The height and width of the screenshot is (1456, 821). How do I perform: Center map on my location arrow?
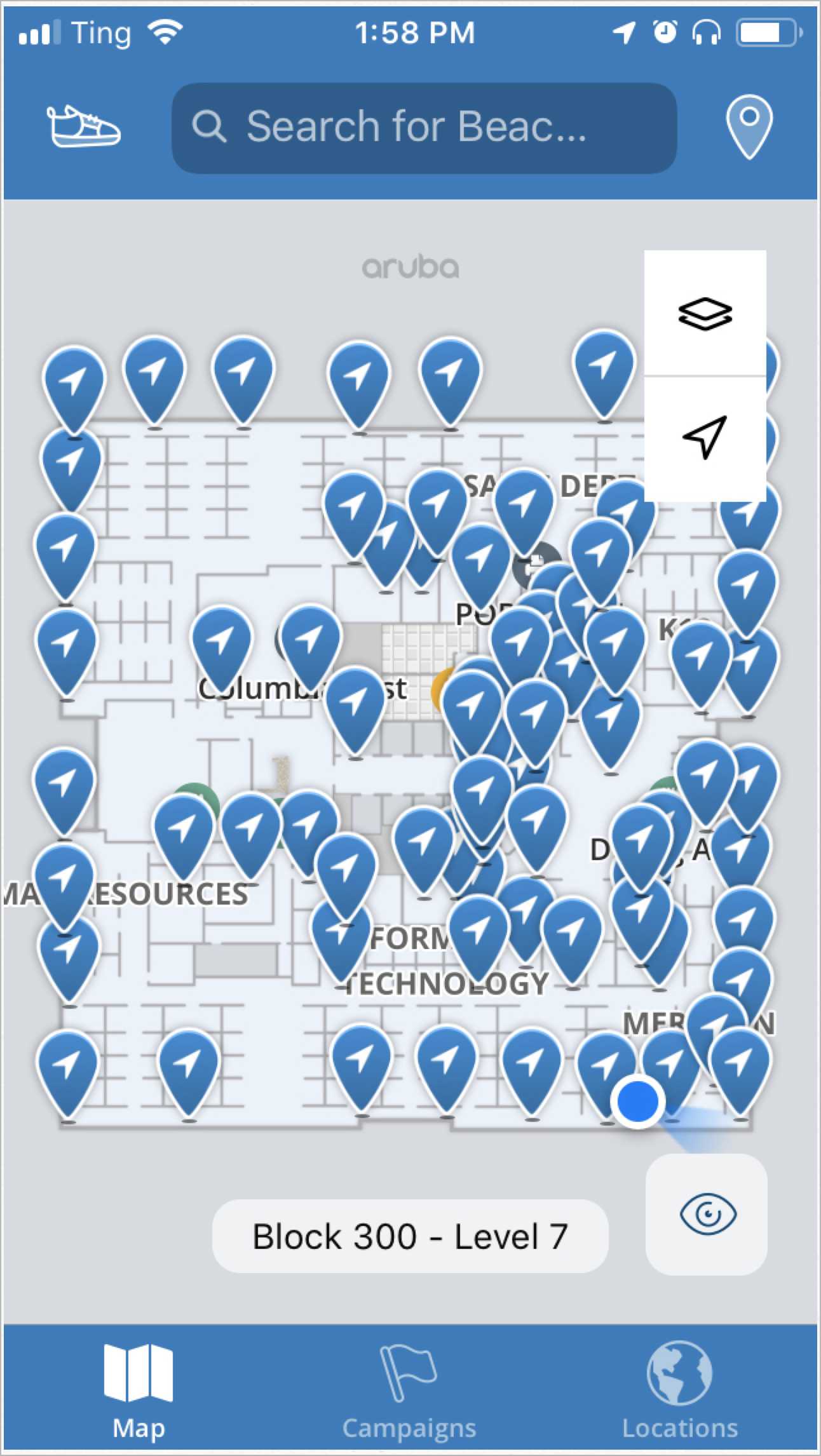705,438
